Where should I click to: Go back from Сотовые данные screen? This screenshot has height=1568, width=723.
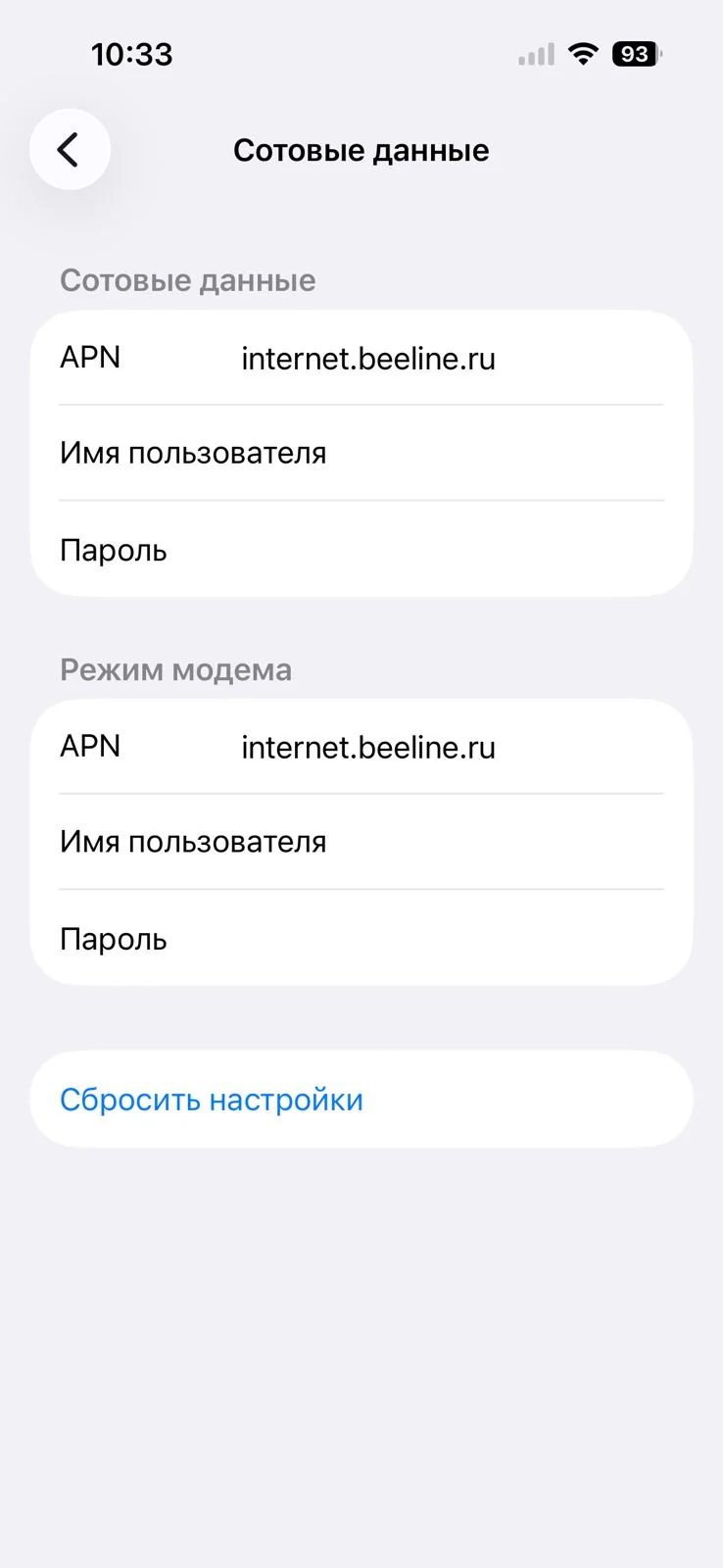tap(70, 150)
